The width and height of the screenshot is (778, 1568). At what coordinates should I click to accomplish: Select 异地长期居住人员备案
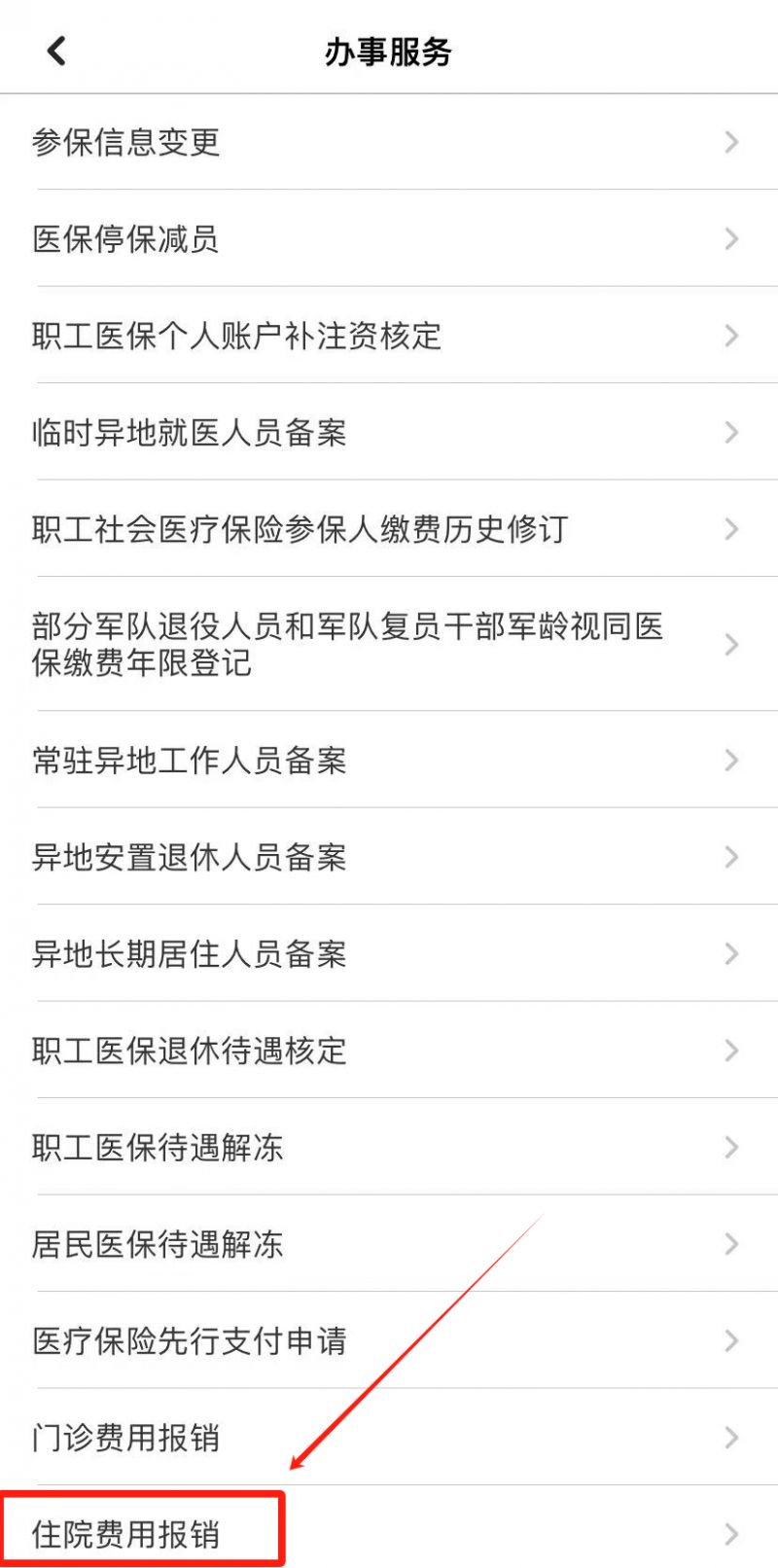pyautogui.click(x=190, y=954)
